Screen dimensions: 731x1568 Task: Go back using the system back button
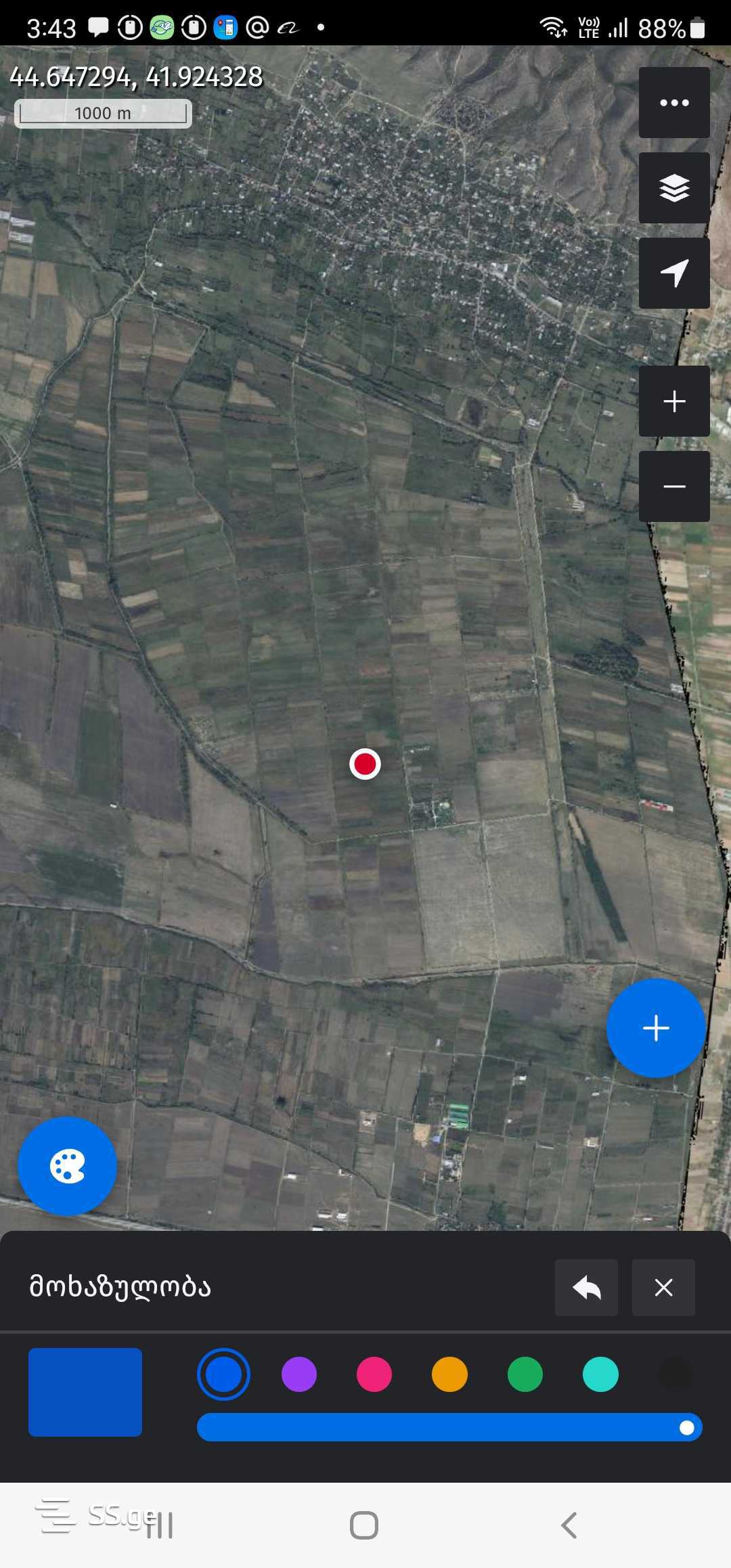coord(569,1525)
